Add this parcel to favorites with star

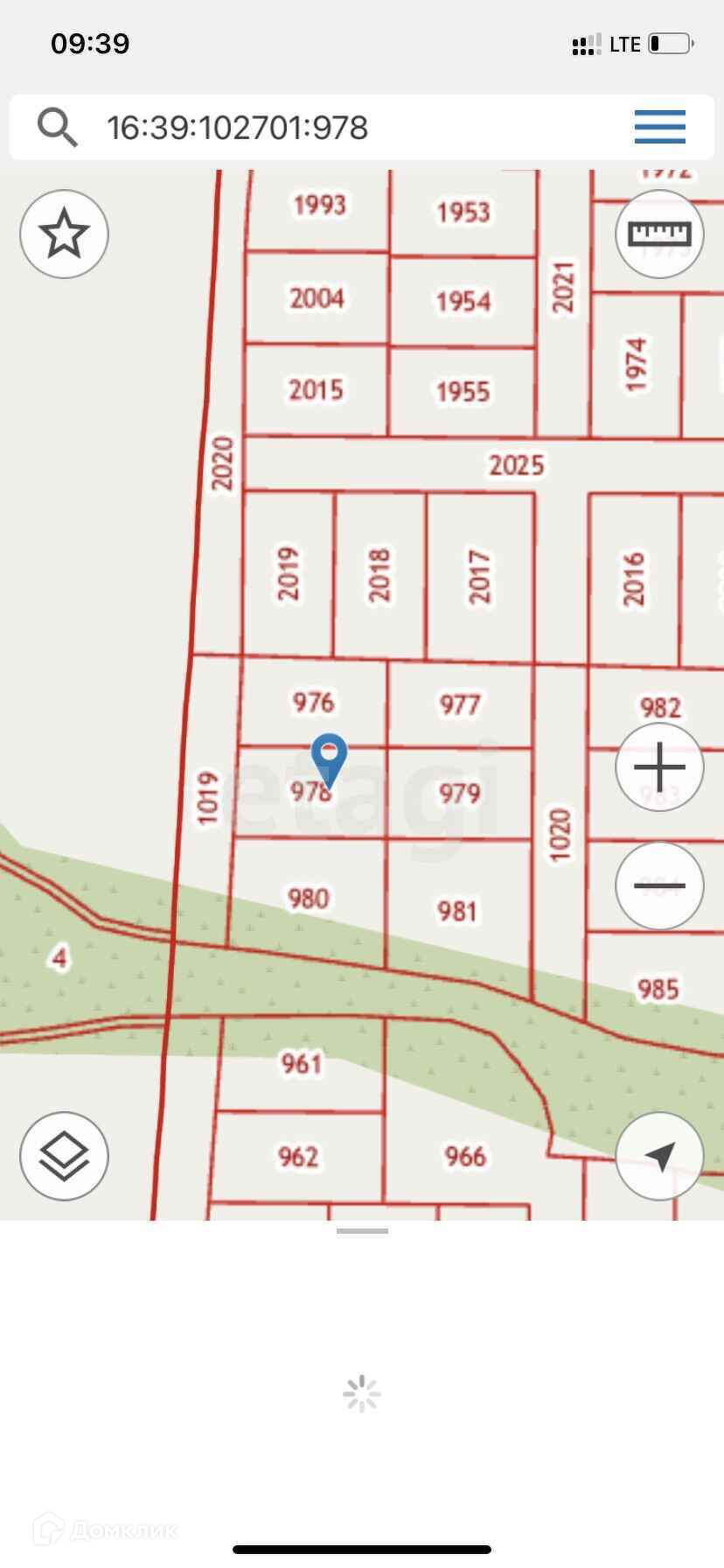tap(64, 234)
